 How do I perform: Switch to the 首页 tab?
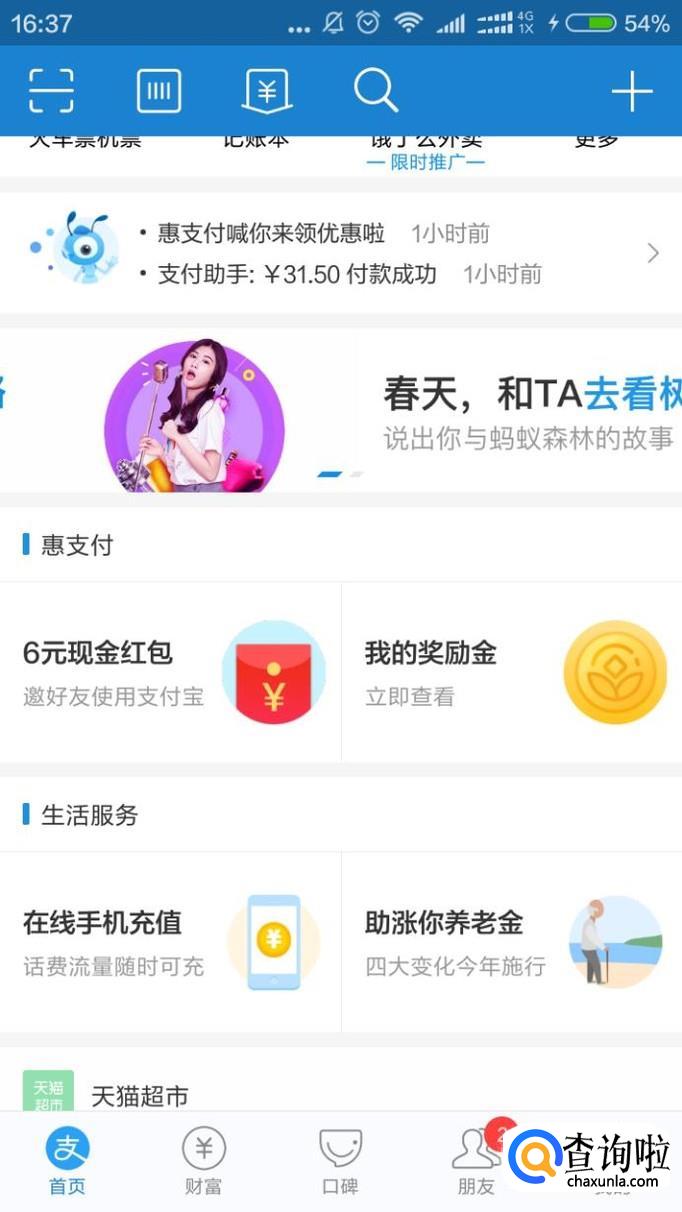point(67,1162)
